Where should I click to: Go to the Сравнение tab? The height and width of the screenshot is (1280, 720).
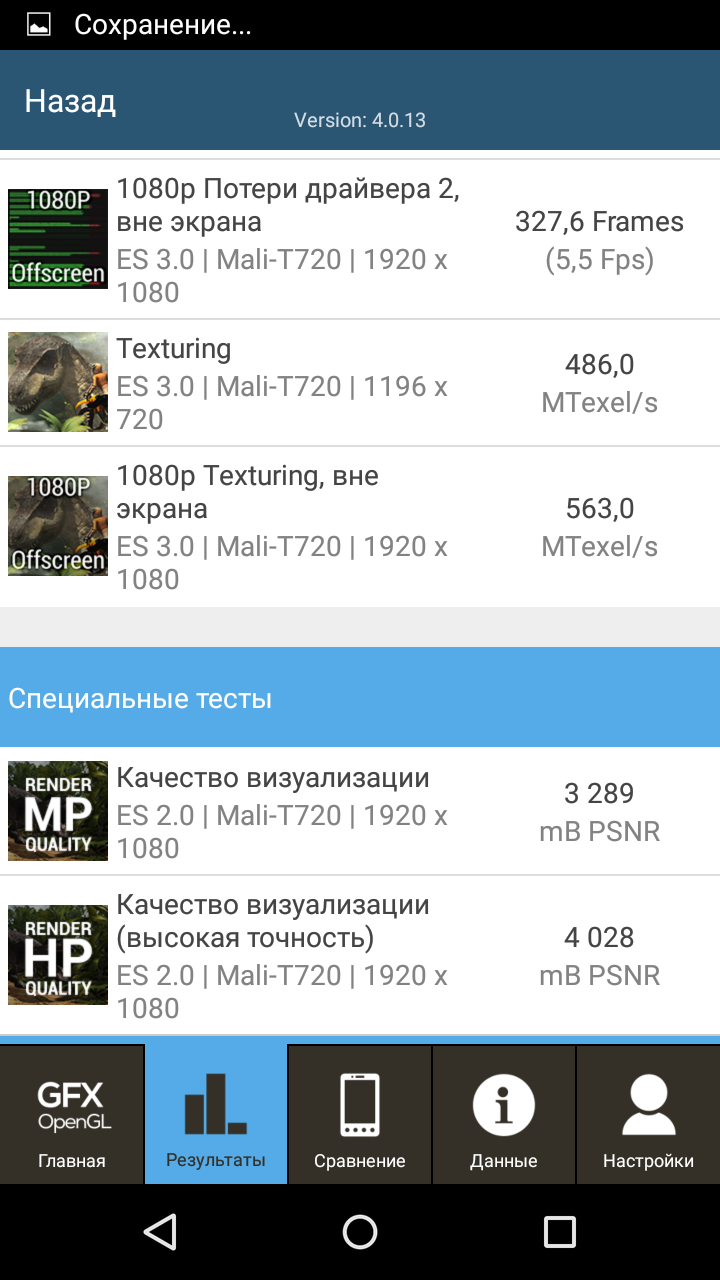coord(360,1115)
